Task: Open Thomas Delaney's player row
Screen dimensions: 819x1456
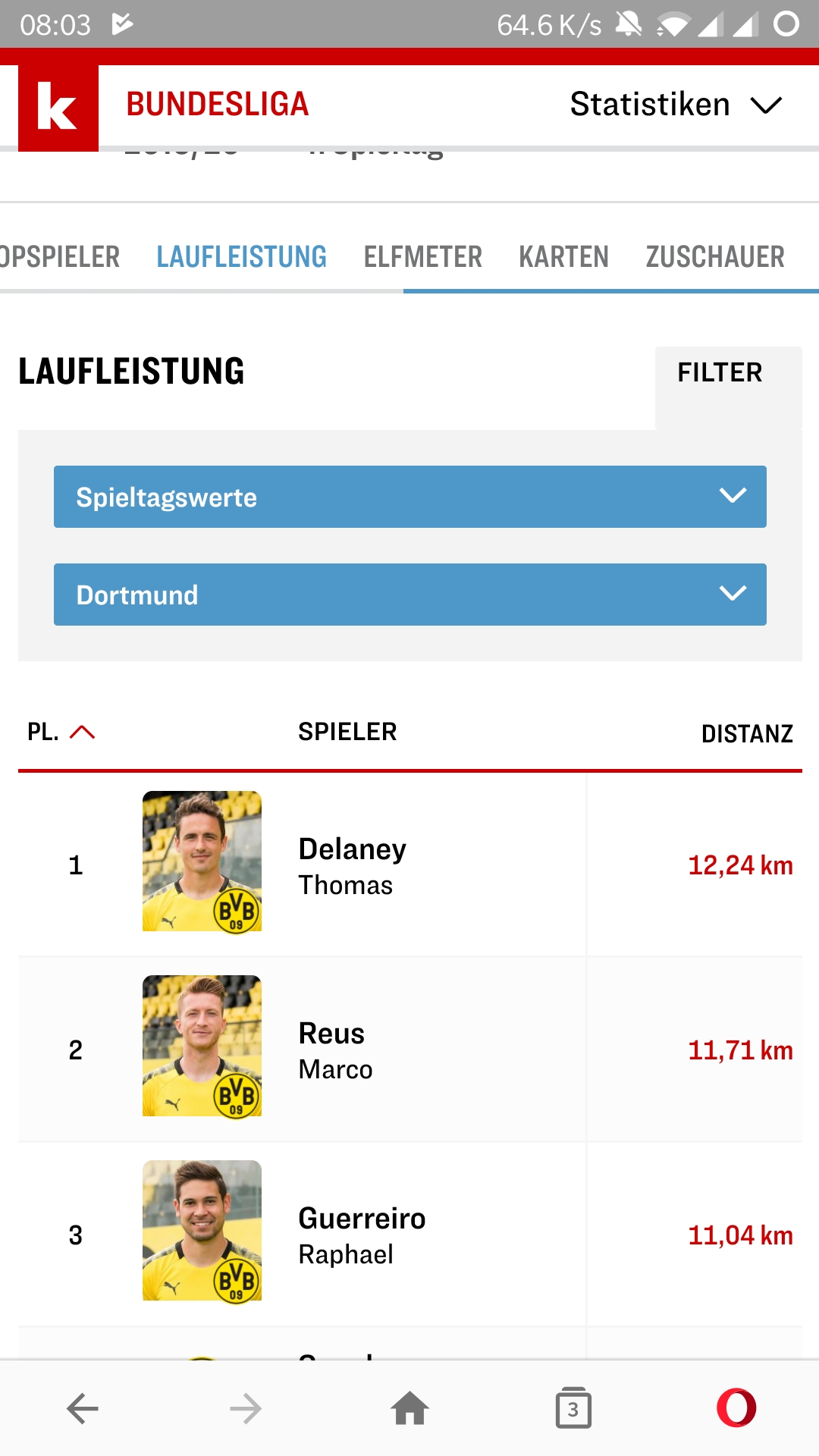Action: [409, 865]
